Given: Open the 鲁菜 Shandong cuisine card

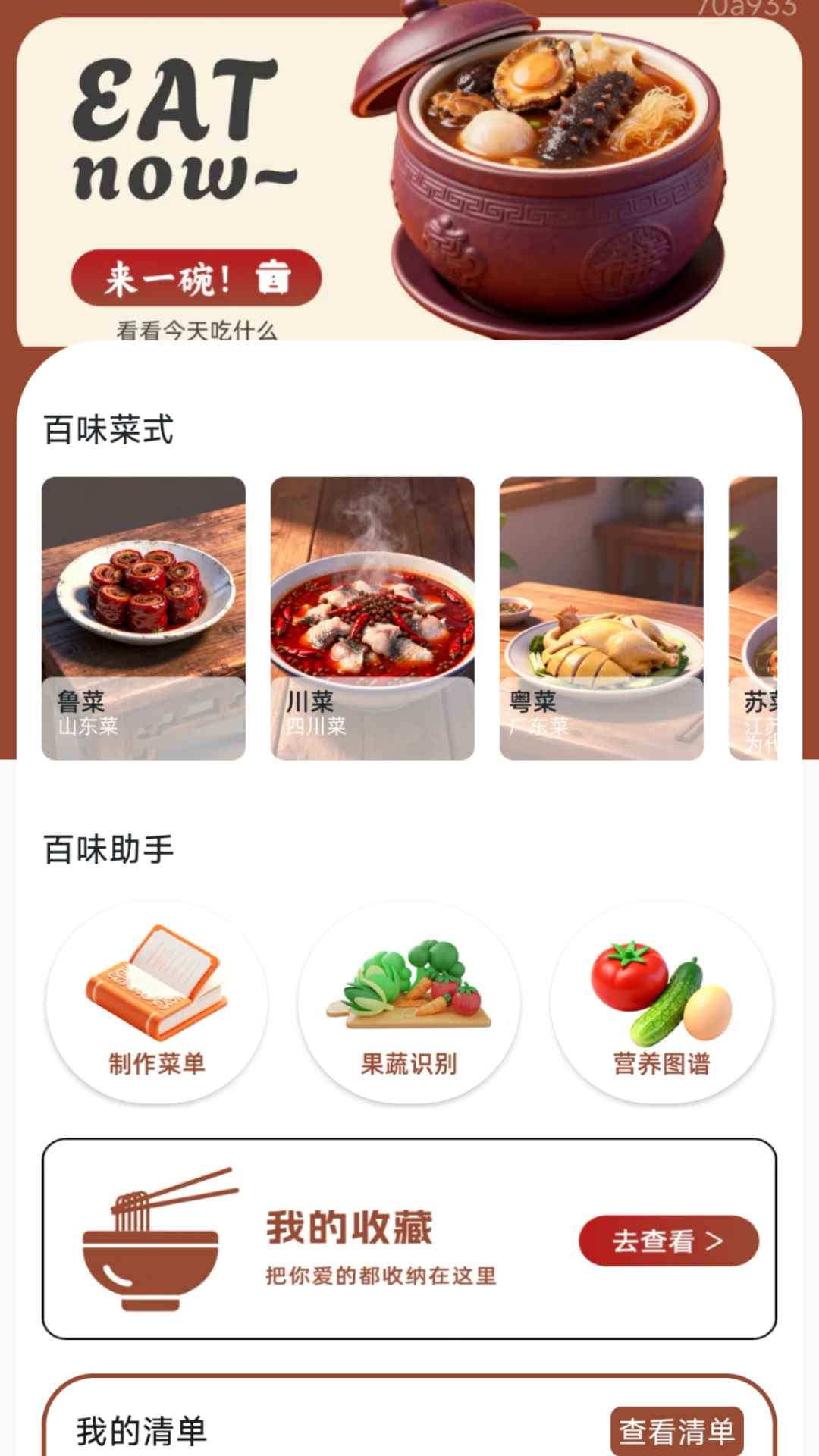Looking at the screenshot, I should [144, 614].
